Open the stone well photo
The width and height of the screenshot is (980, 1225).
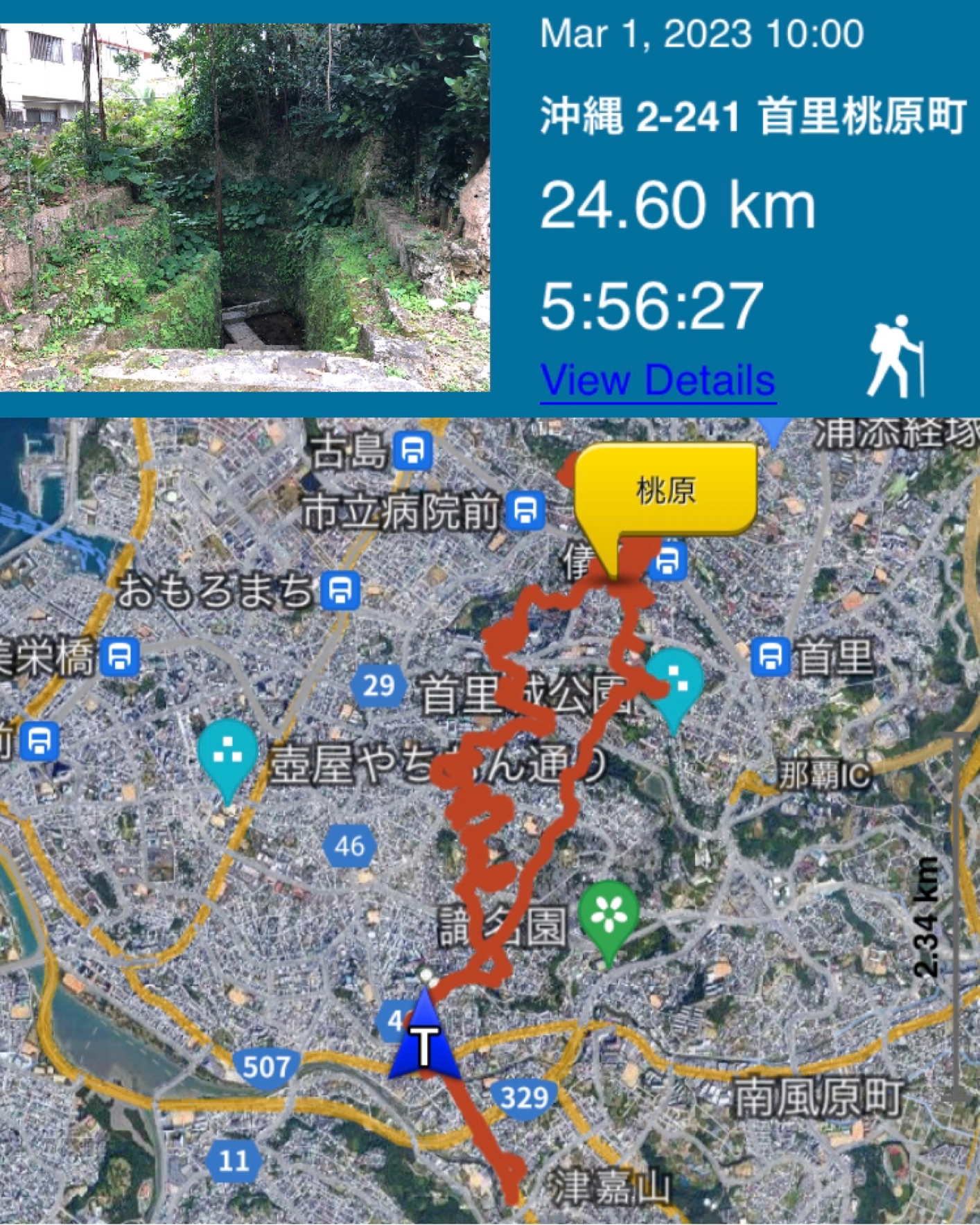coord(245,207)
